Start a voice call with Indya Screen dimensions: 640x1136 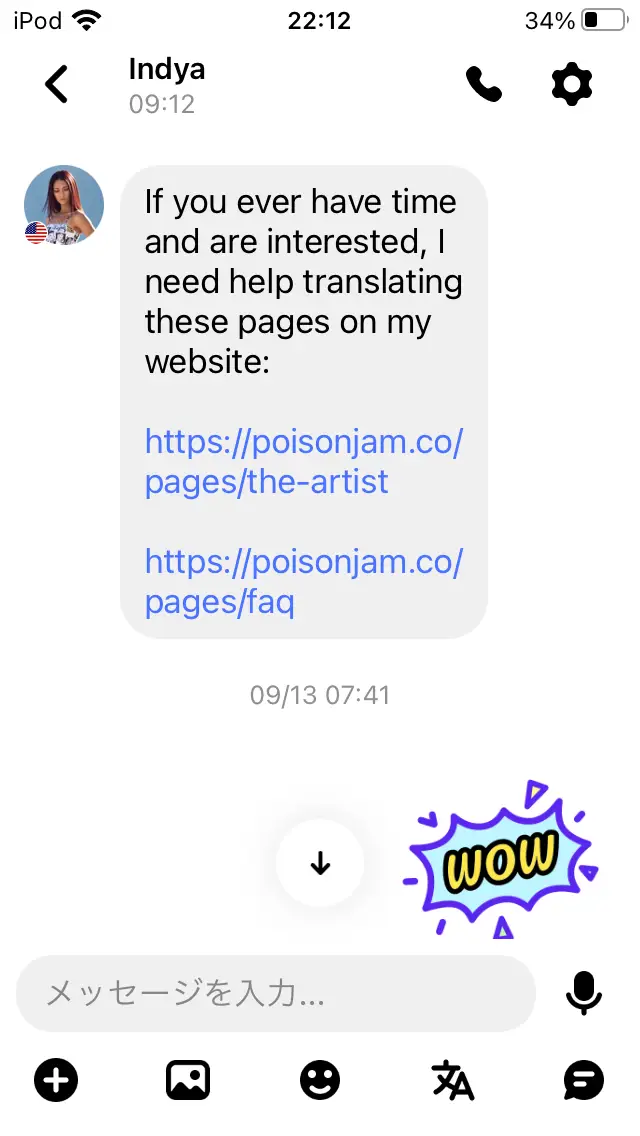pos(484,85)
